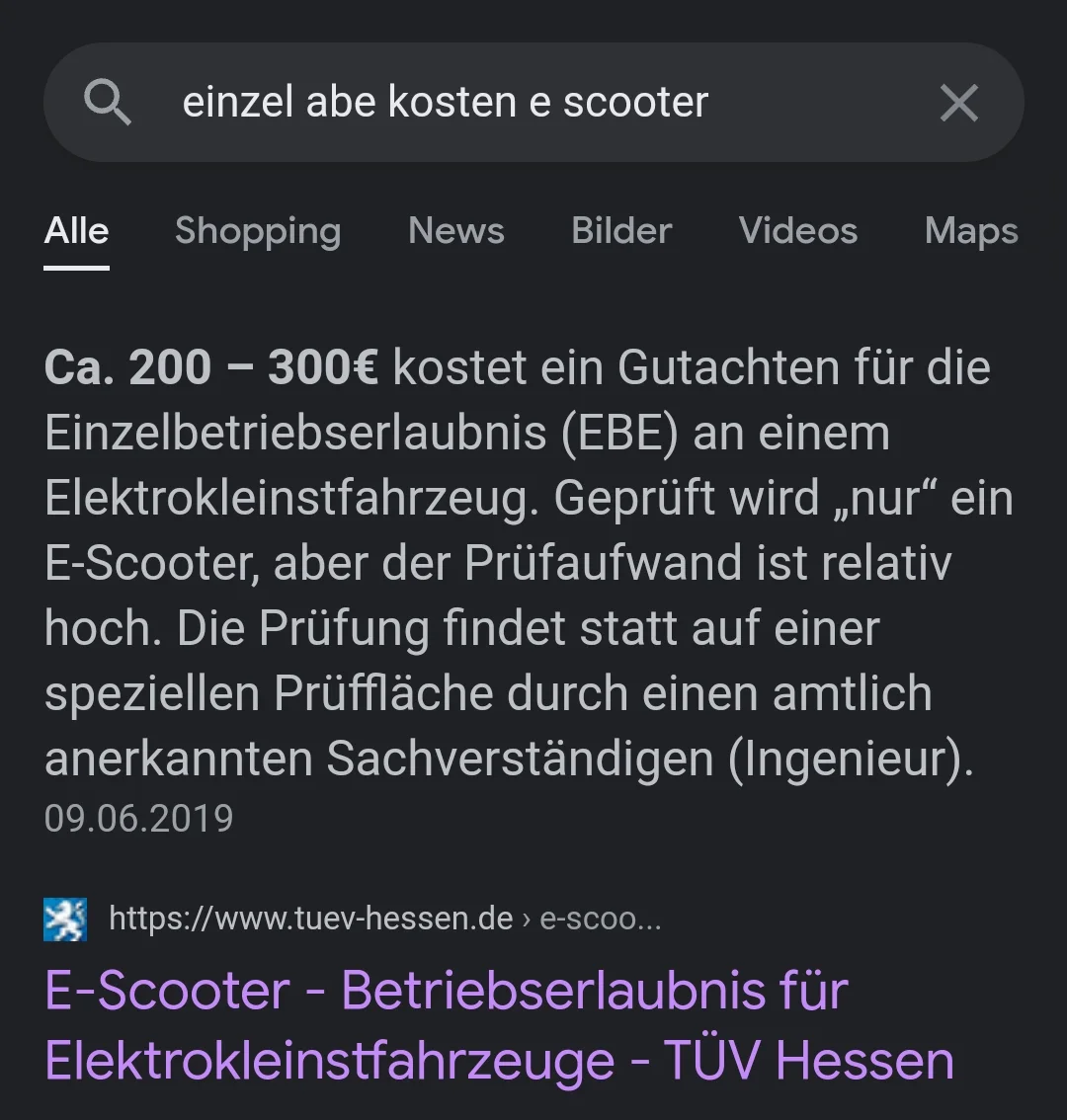The width and height of the screenshot is (1067, 1120).
Task: Clear the search query with the X
Action: pos(958,103)
